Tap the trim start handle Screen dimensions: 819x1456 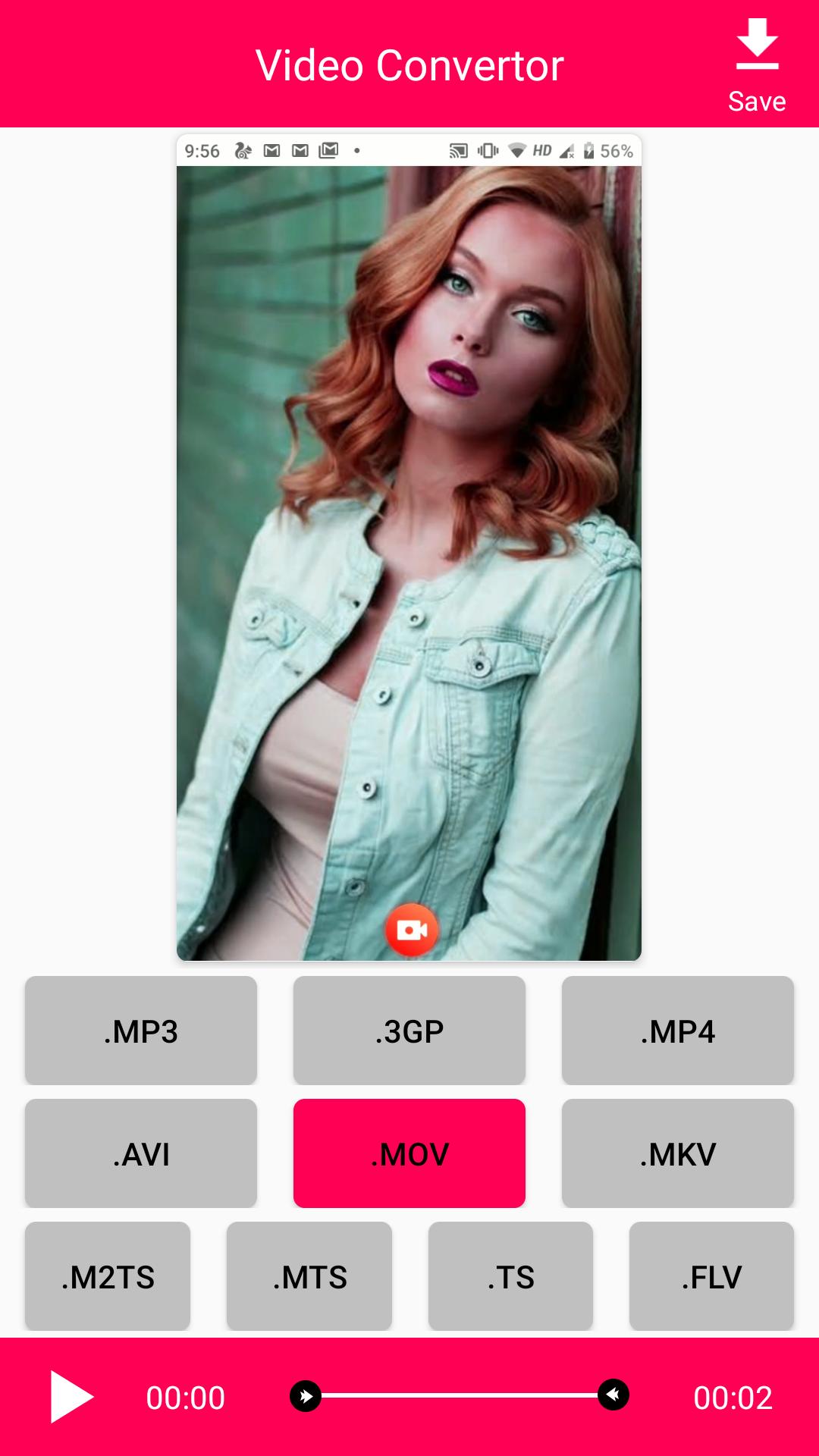pos(306,1396)
